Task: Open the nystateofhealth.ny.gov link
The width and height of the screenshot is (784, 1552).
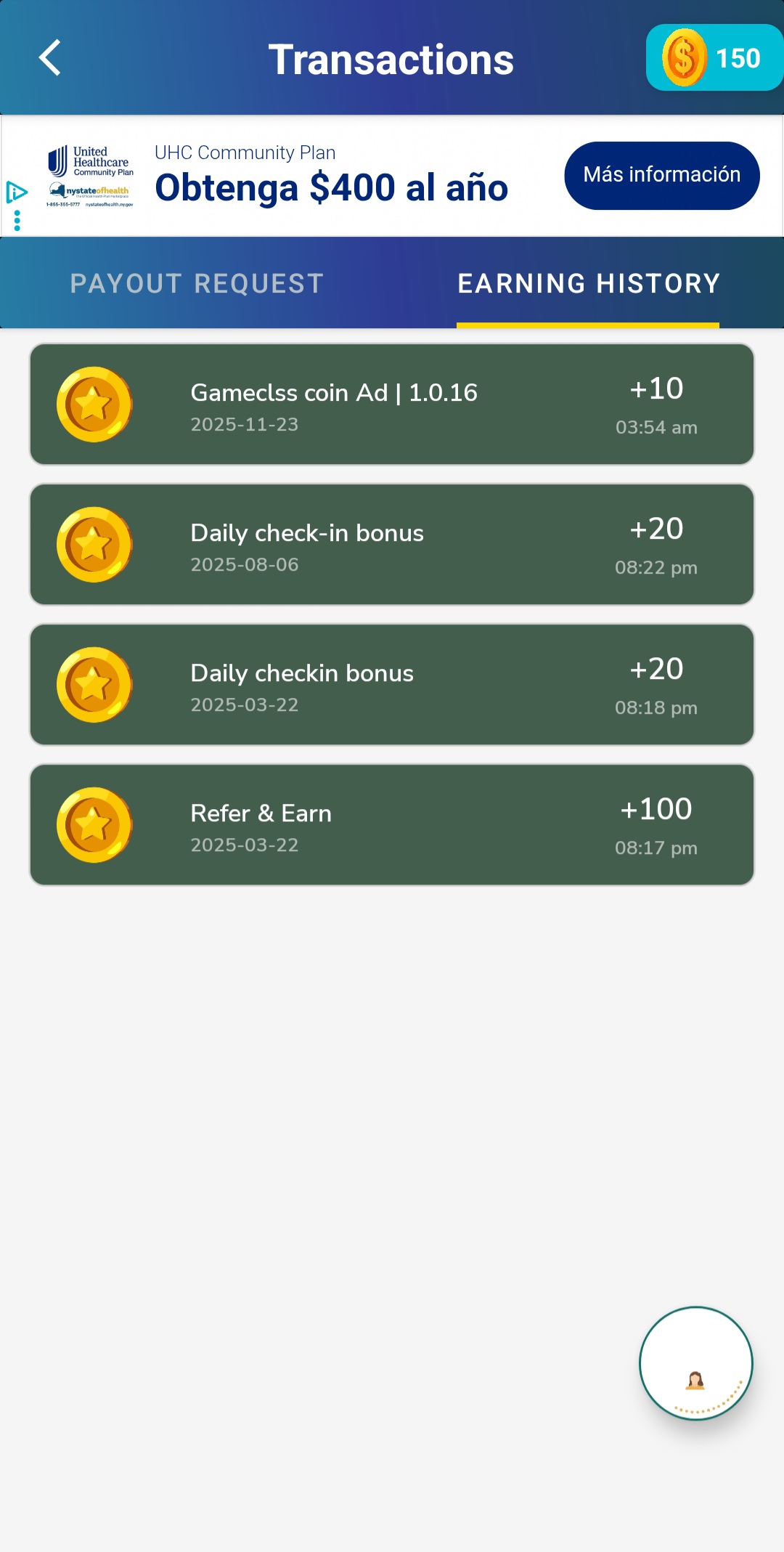Action: [x=110, y=206]
